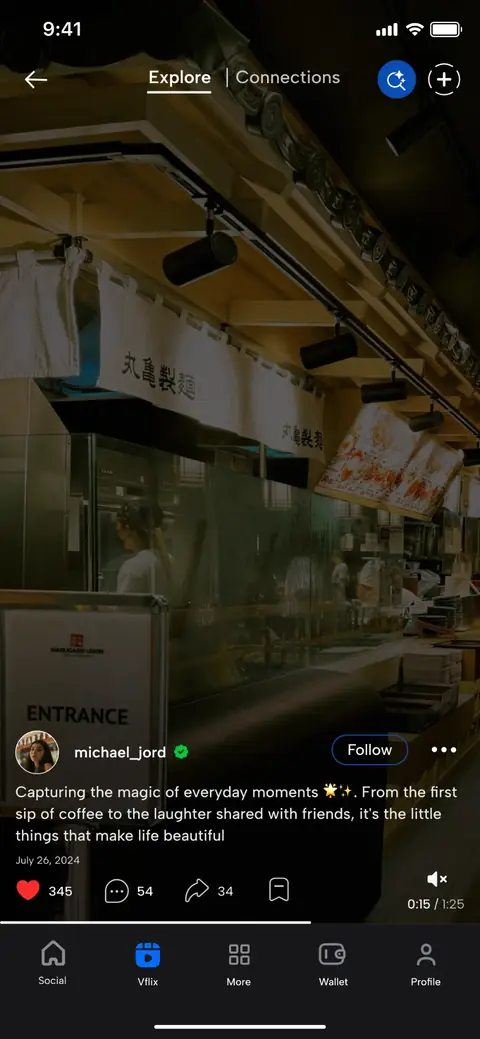480x1039 pixels.
Task: Open the comments on this video
Action: 117,891
